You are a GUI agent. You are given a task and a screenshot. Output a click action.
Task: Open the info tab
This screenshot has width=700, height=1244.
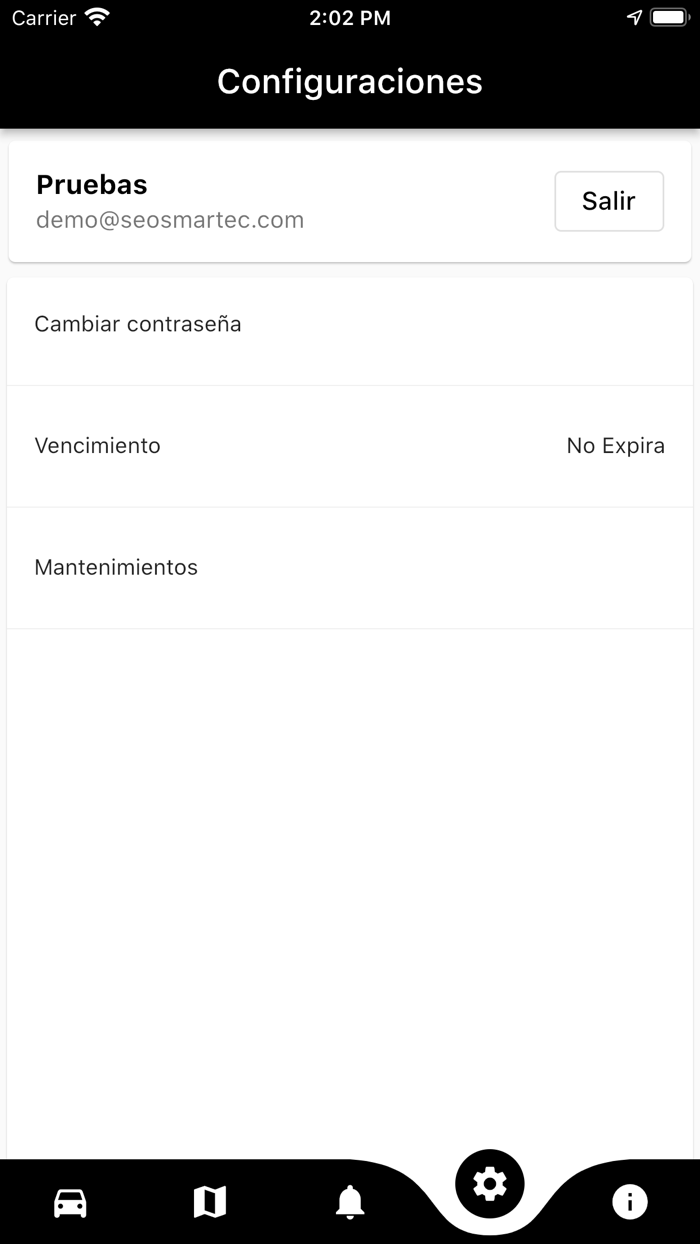(x=629, y=1202)
